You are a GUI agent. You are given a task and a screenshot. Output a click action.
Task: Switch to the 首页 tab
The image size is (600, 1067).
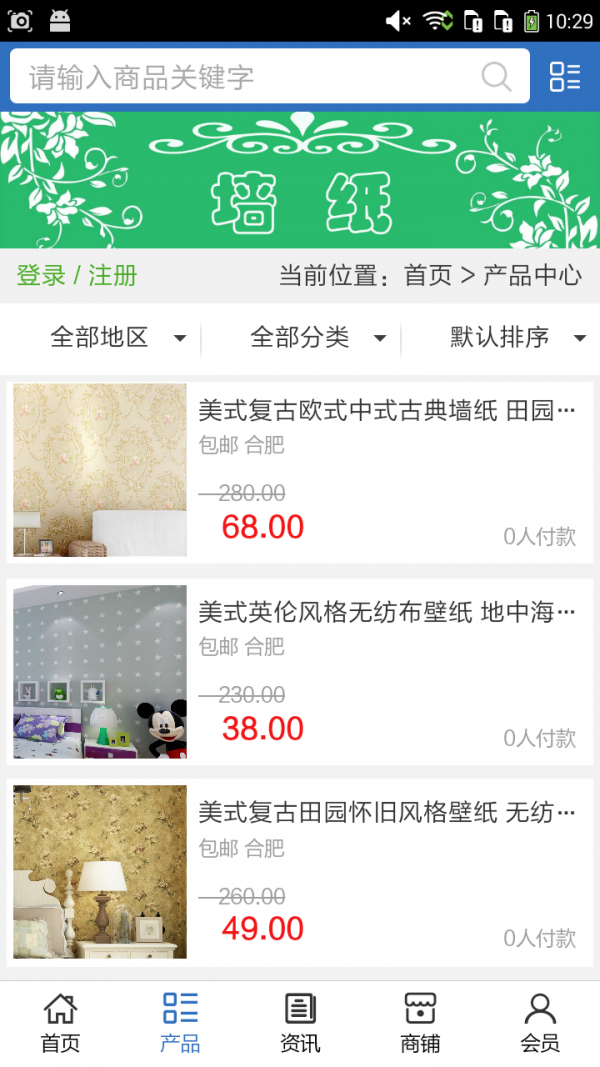(60, 1023)
